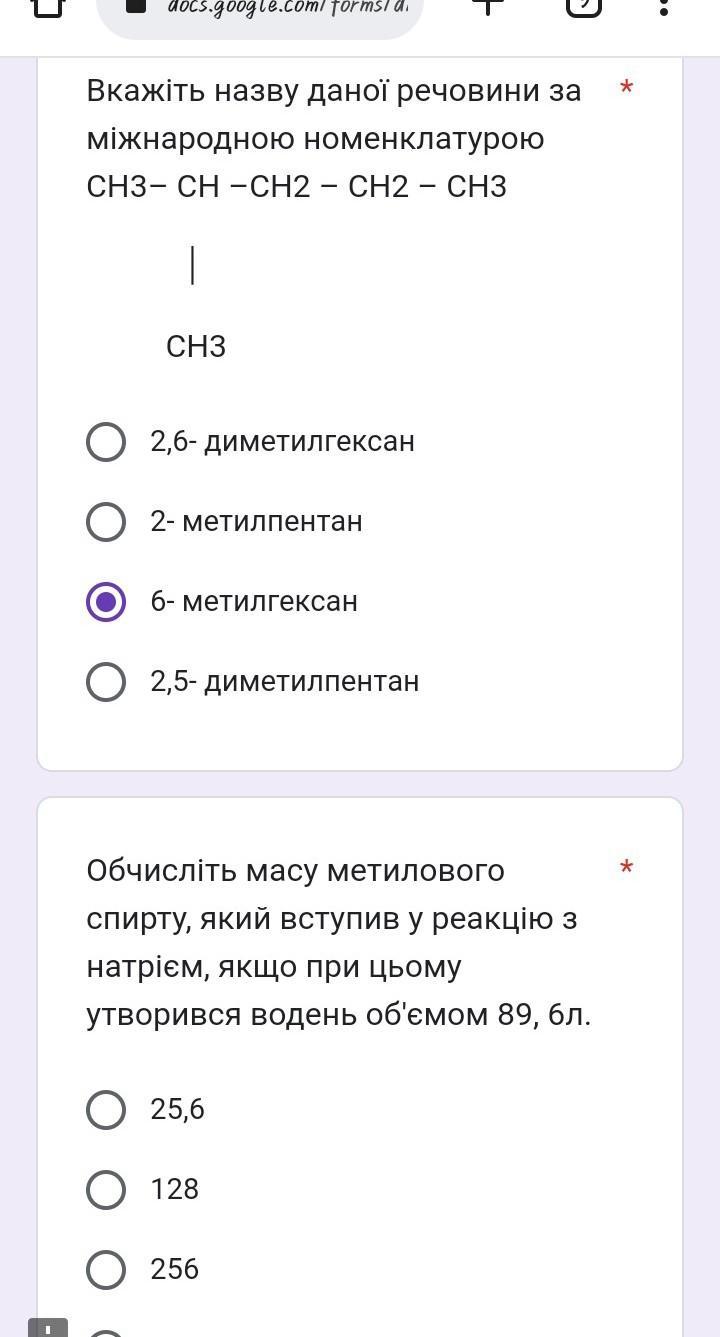The height and width of the screenshot is (1337, 720).
Task: Select the 2,6- диметилгексан option
Action: (x=106, y=442)
